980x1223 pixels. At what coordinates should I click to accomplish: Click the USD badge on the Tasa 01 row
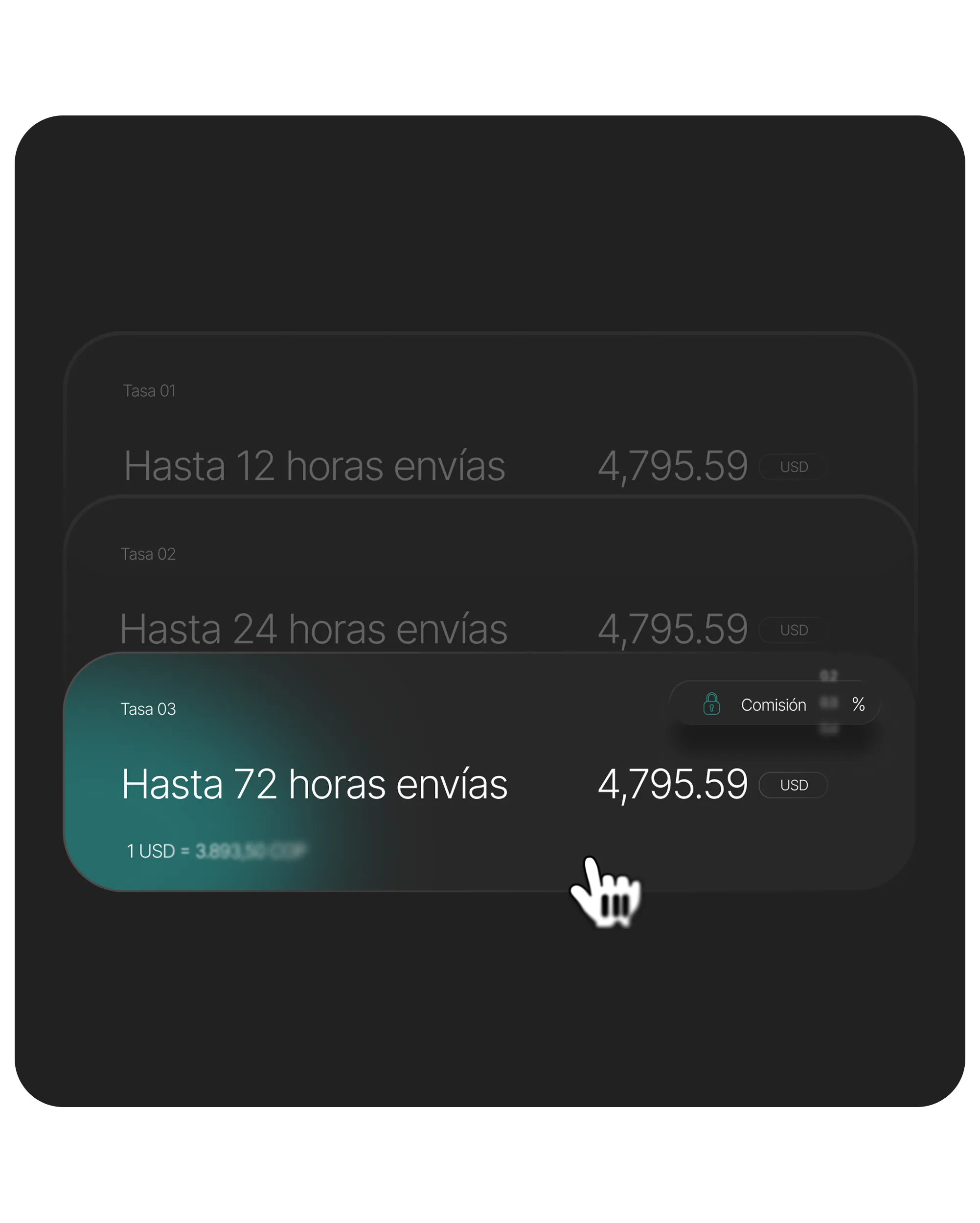coord(793,466)
